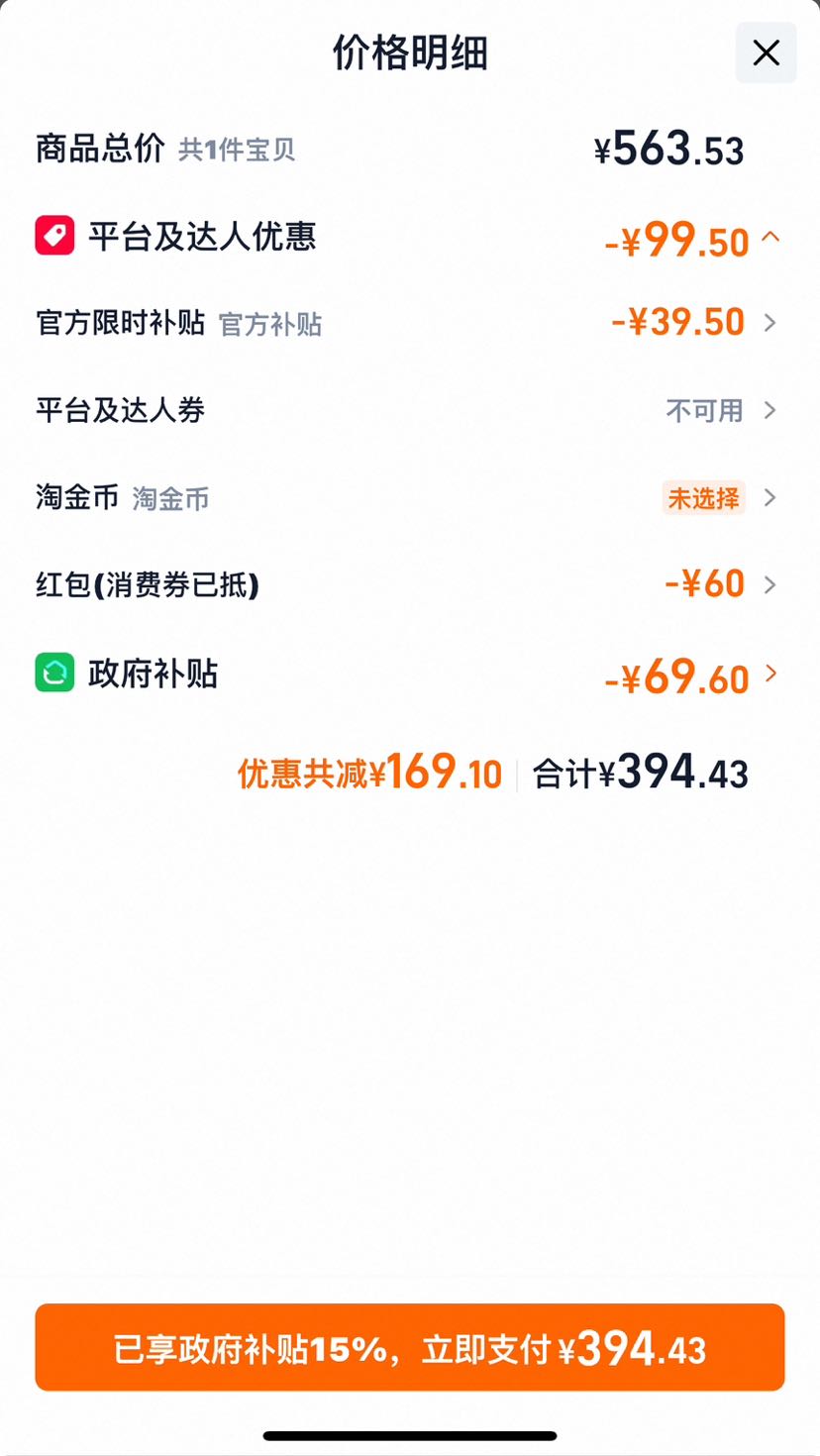
Task: Open the 平台及达人券 coupon row
Action: [410, 410]
